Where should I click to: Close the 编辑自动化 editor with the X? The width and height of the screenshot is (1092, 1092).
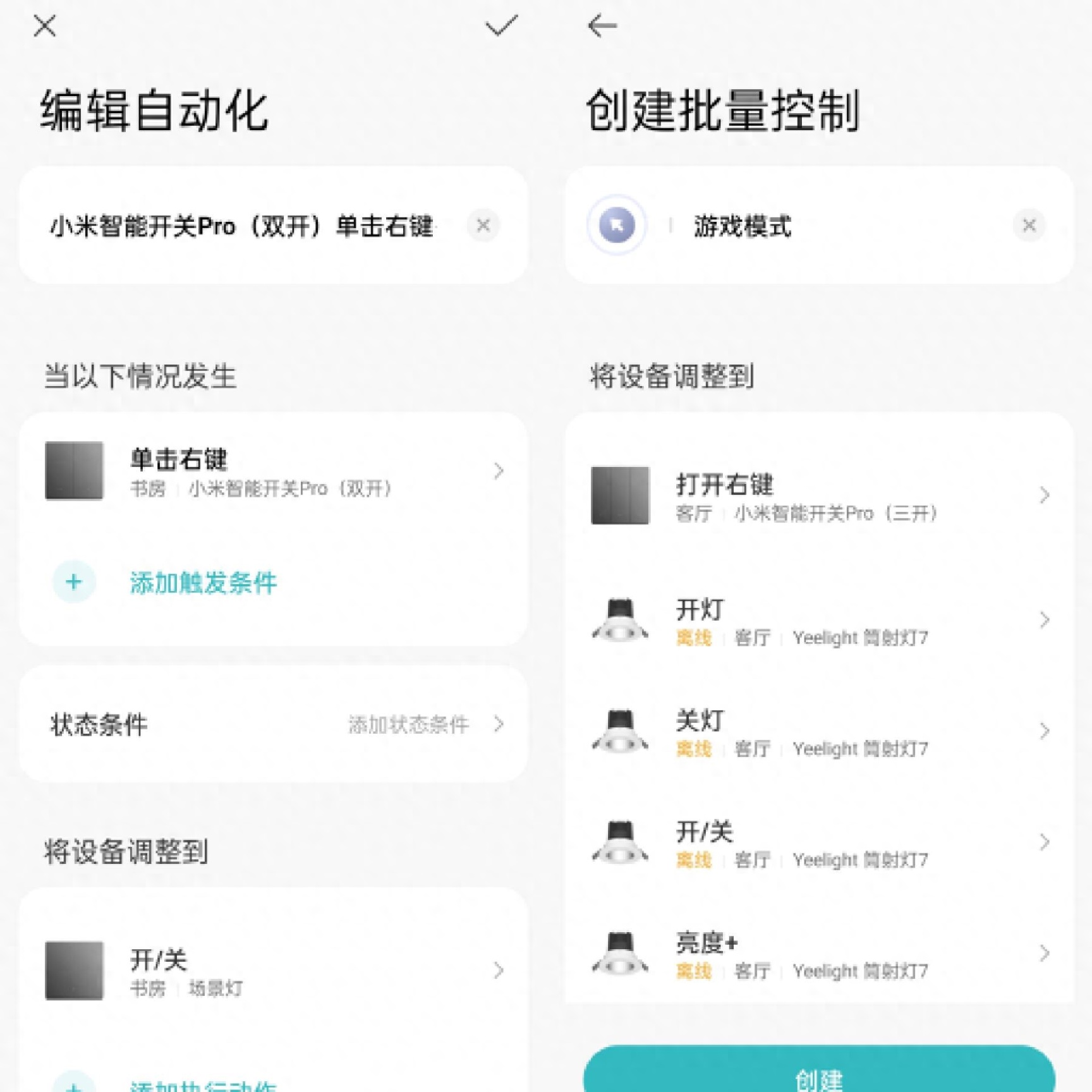(45, 27)
